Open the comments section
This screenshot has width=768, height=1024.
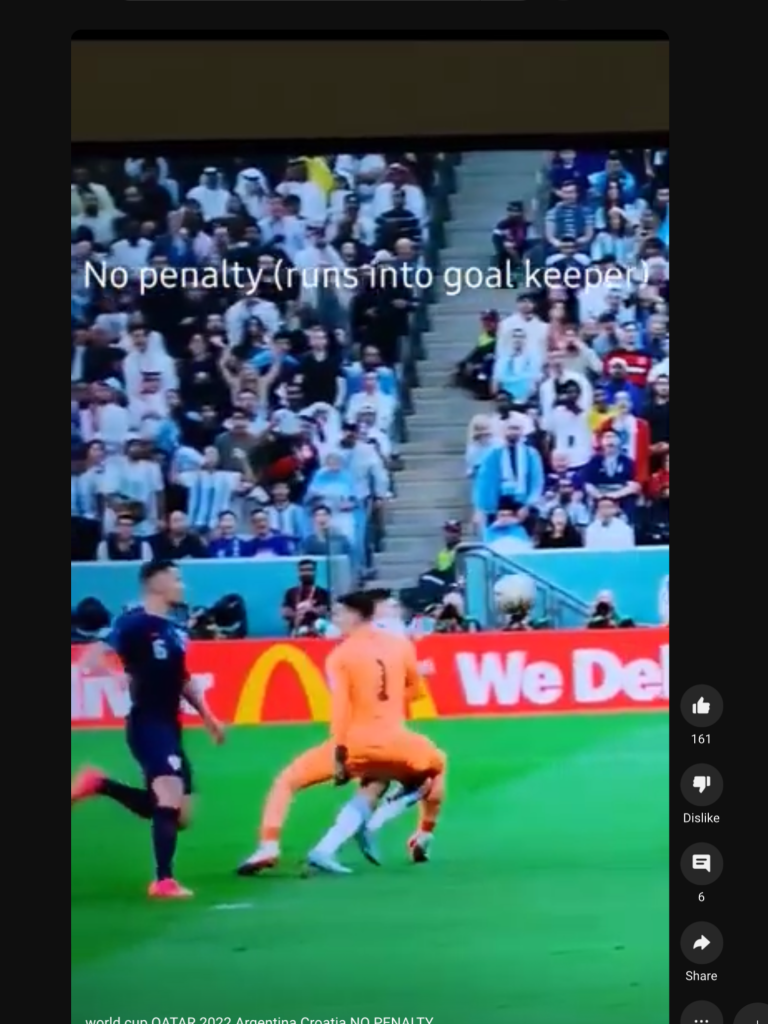tap(701, 864)
